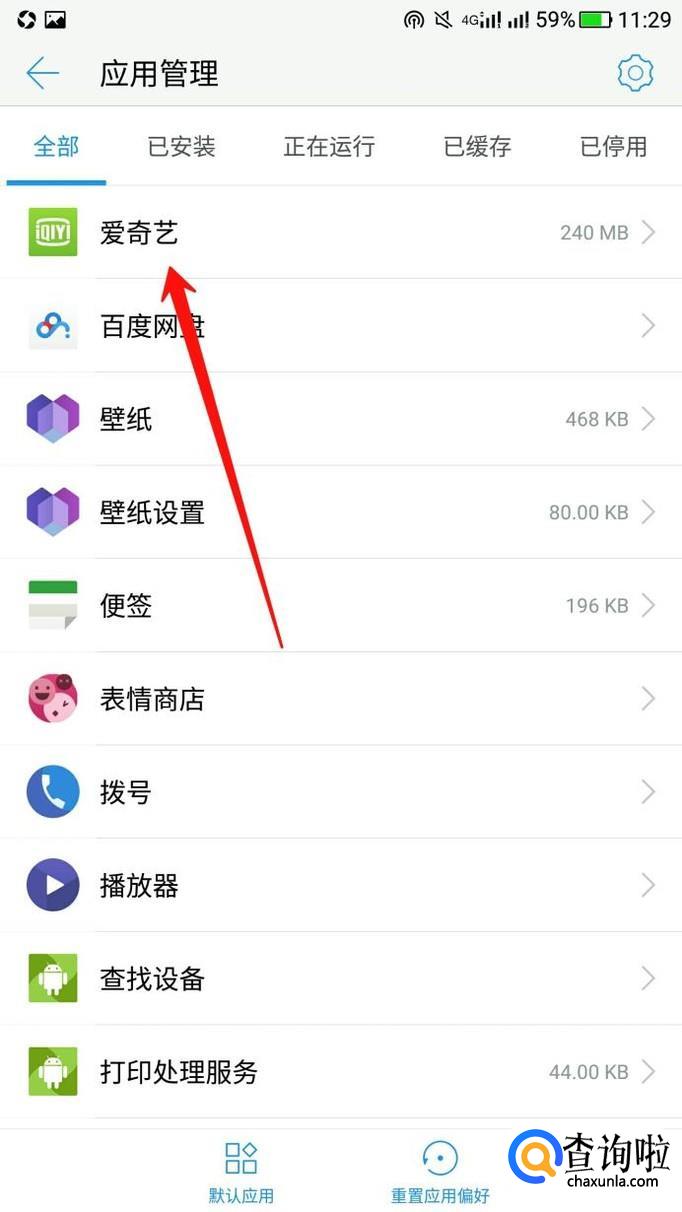
Task: Open the 壁纸 app row
Action: pyautogui.click(x=341, y=419)
